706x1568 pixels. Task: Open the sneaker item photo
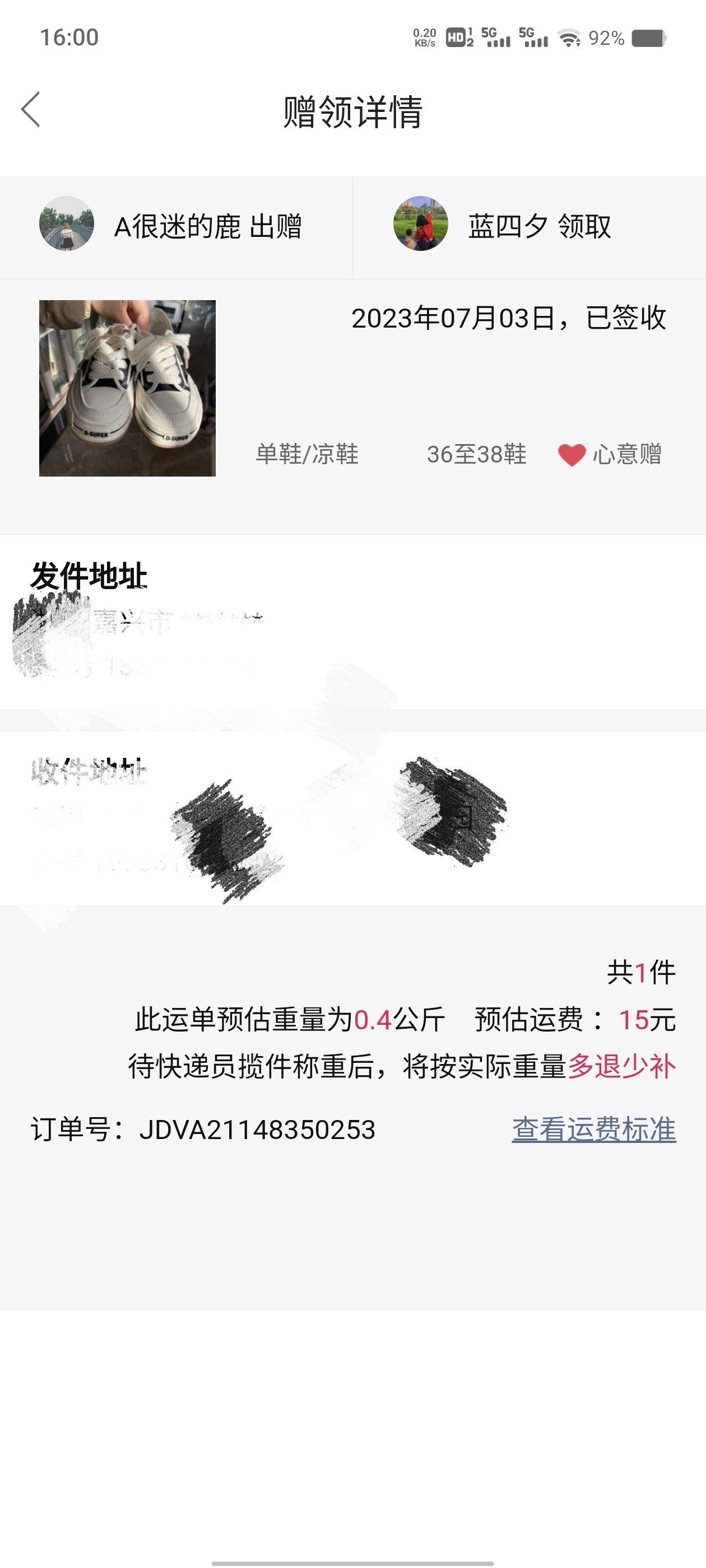pyautogui.click(x=127, y=388)
